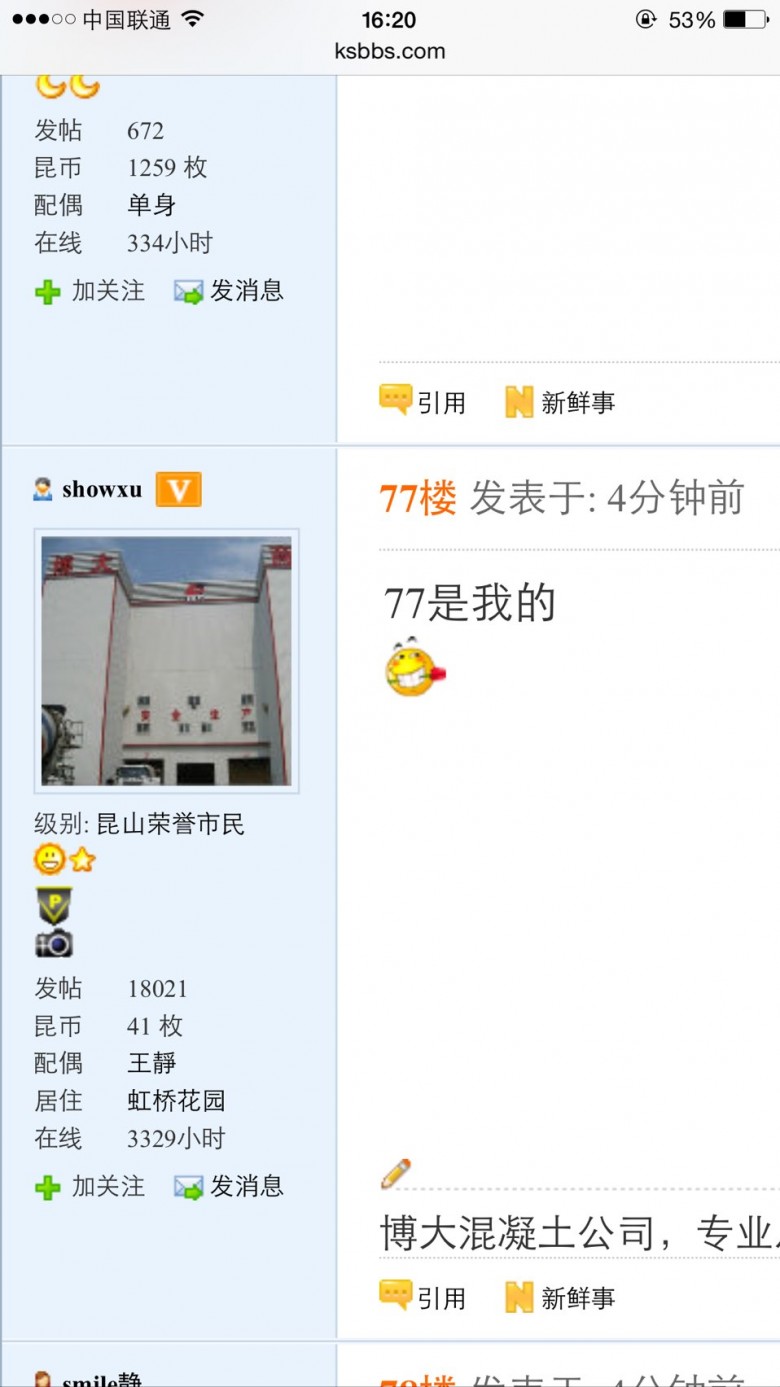Tap 新鲜事 under the 77楼 post
The width and height of the screenshot is (780, 1387).
point(560,1297)
